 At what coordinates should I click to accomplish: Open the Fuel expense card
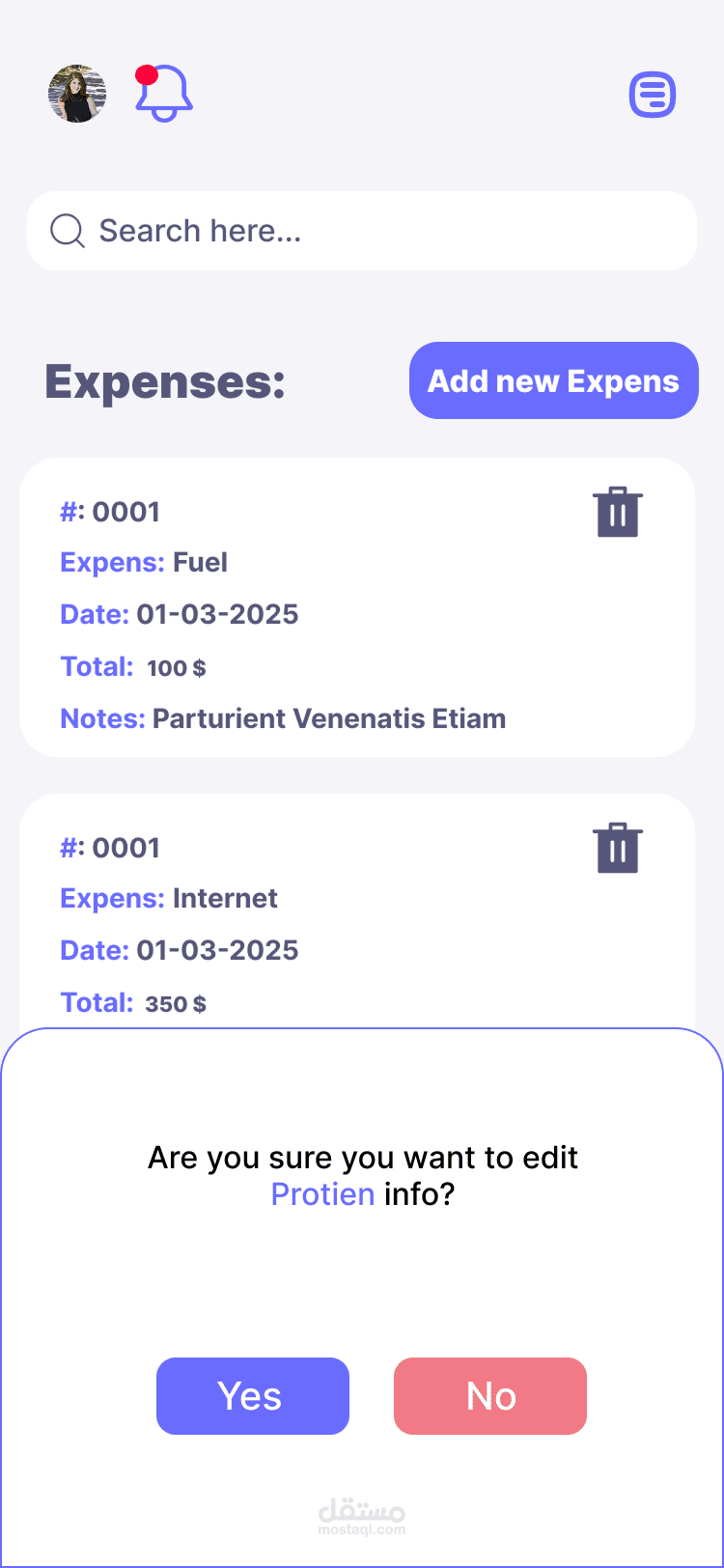click(x=357, y=607)
